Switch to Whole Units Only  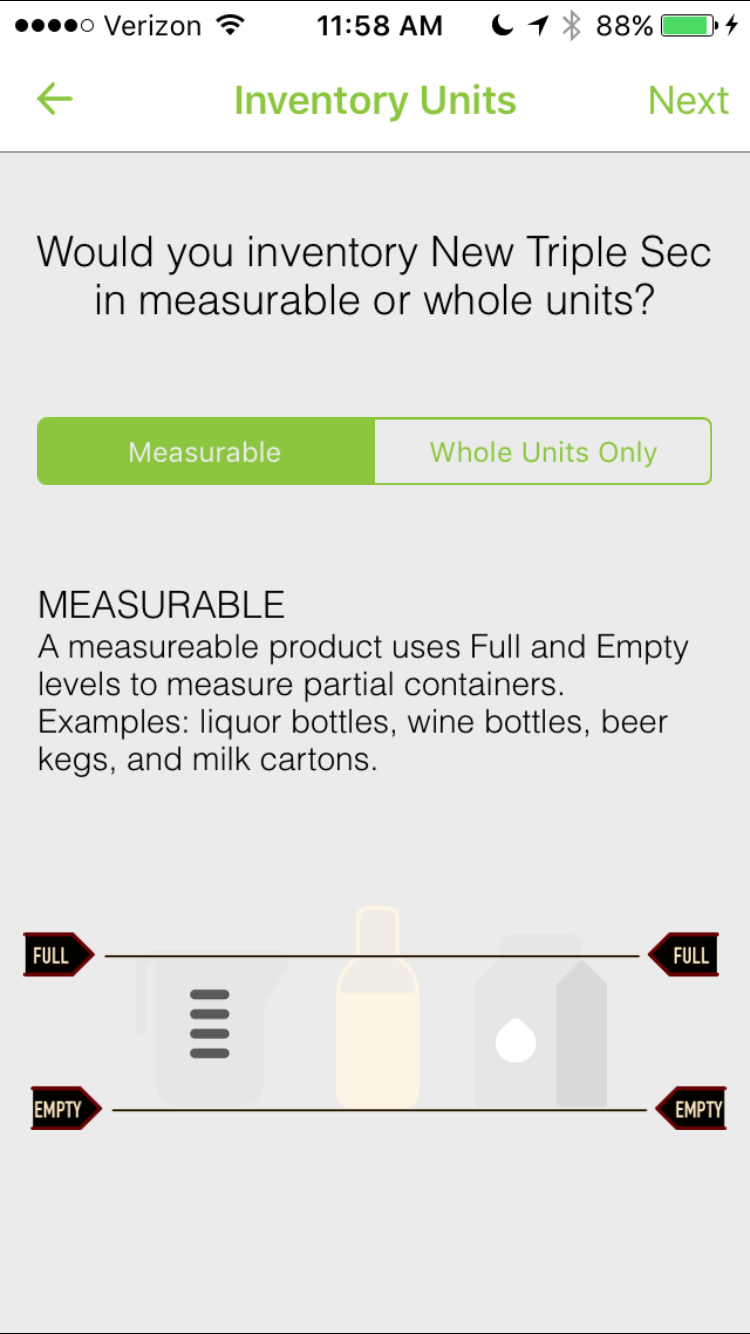point(543,452)
